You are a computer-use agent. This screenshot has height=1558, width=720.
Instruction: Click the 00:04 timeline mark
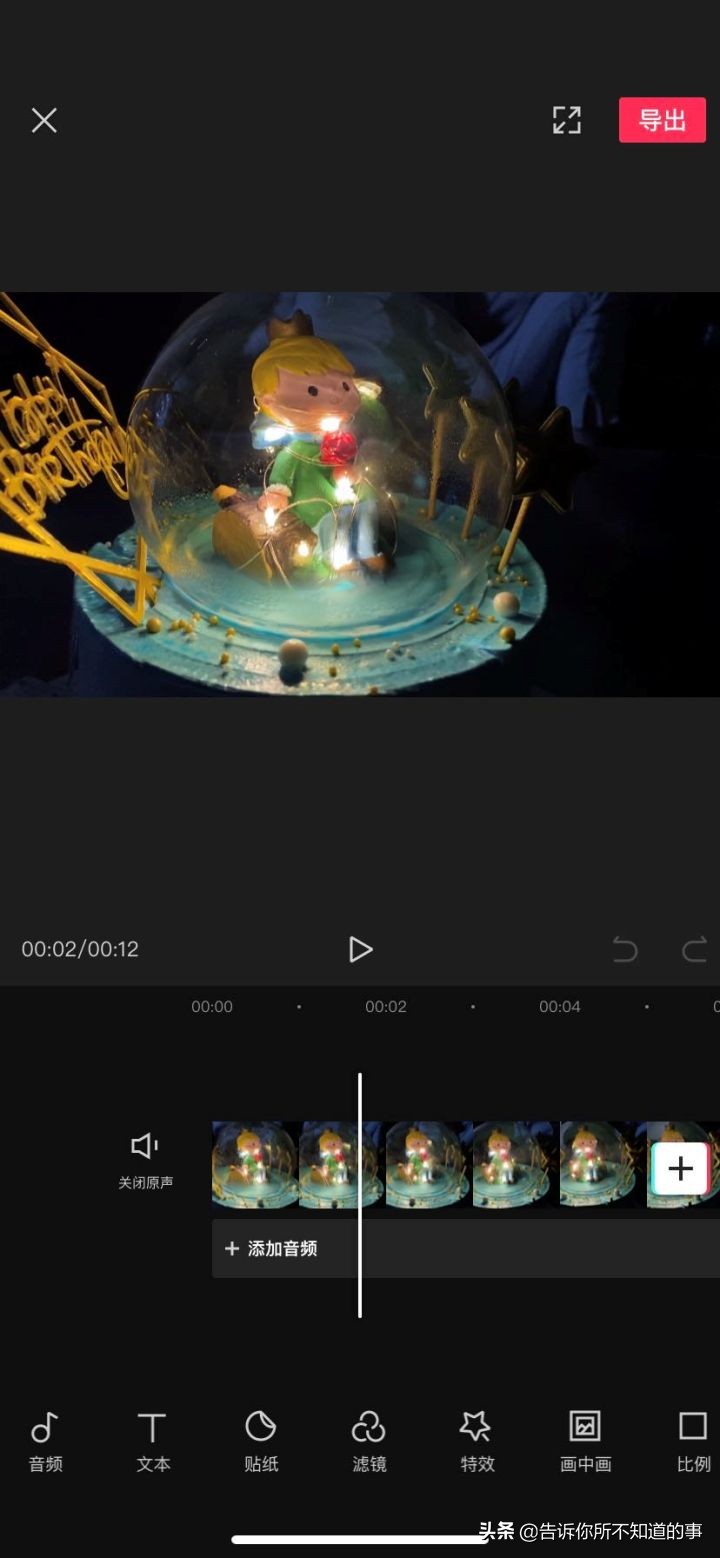(x=559, y=1007)
